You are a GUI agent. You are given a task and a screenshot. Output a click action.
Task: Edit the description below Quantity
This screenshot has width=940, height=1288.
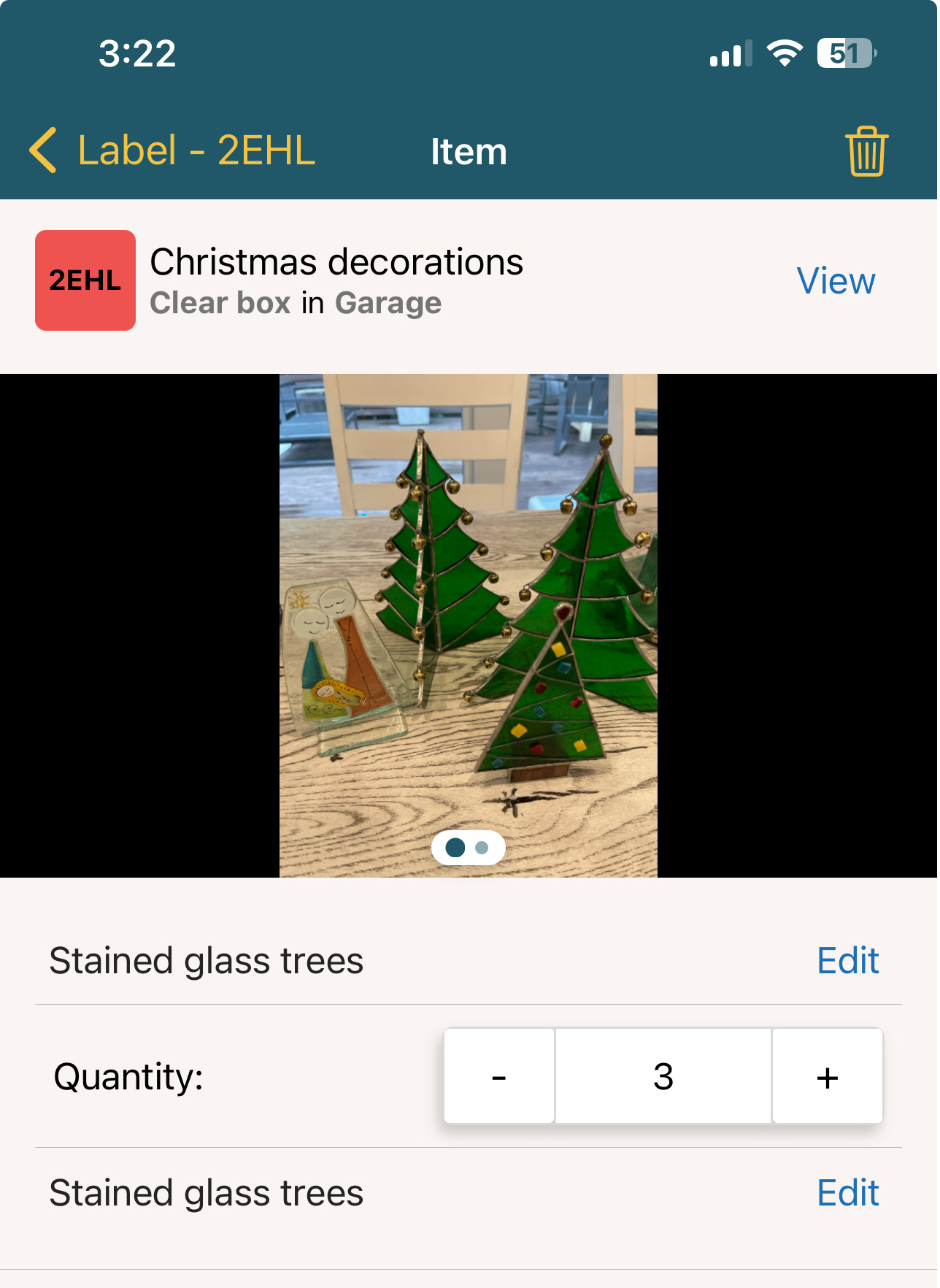[847, 1192]
